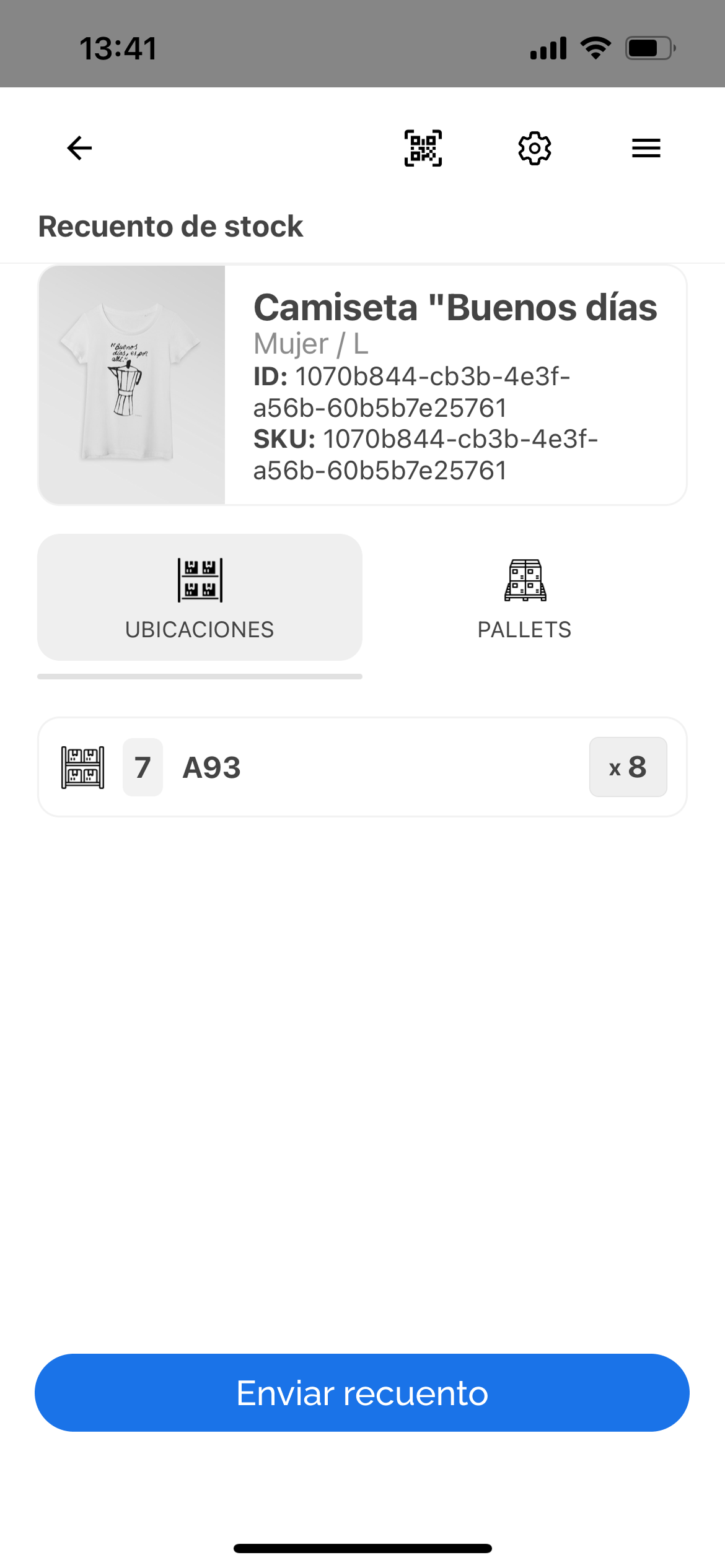Open settings via the gear icon
This screenshot has height=1568, width=725.
point(534,148)
